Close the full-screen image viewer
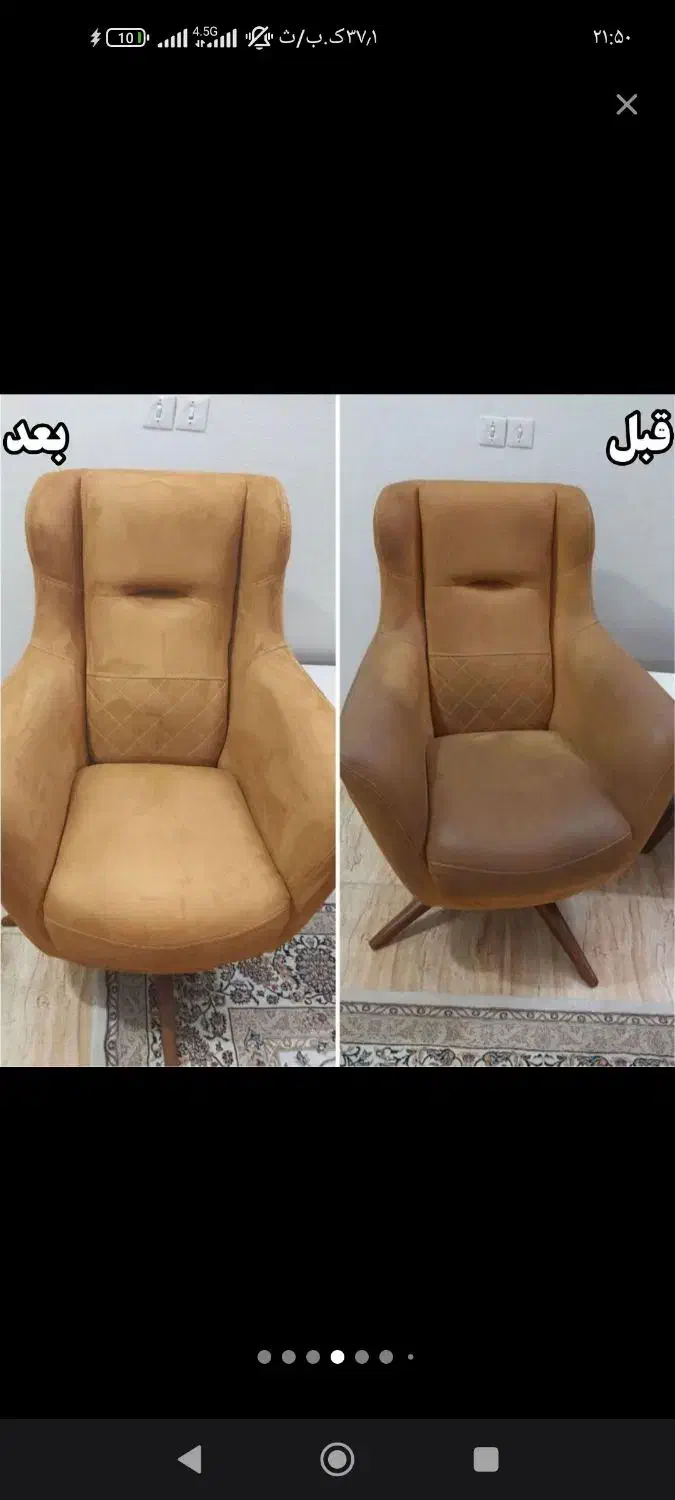675x1500 pixels. [627, 104]
